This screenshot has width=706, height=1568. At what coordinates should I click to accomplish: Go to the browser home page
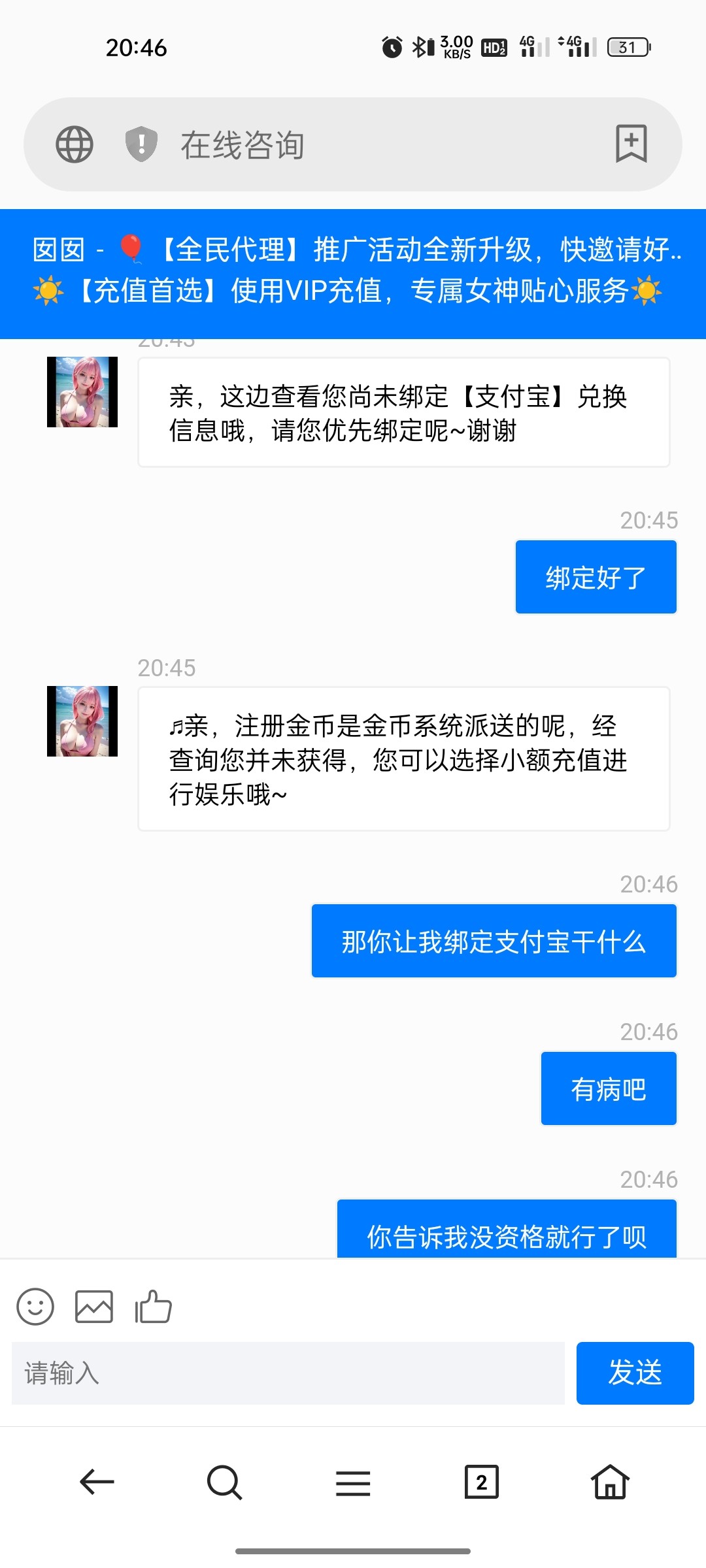609,1482
